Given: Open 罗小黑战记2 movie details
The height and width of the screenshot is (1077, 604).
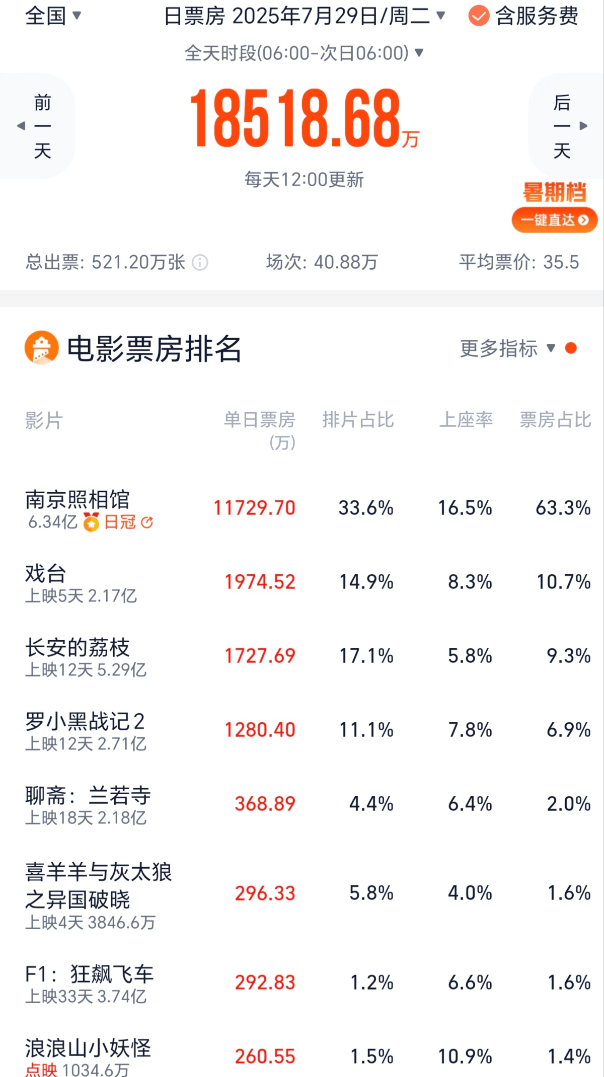Looking at the screenshot, I should [302, 731].
